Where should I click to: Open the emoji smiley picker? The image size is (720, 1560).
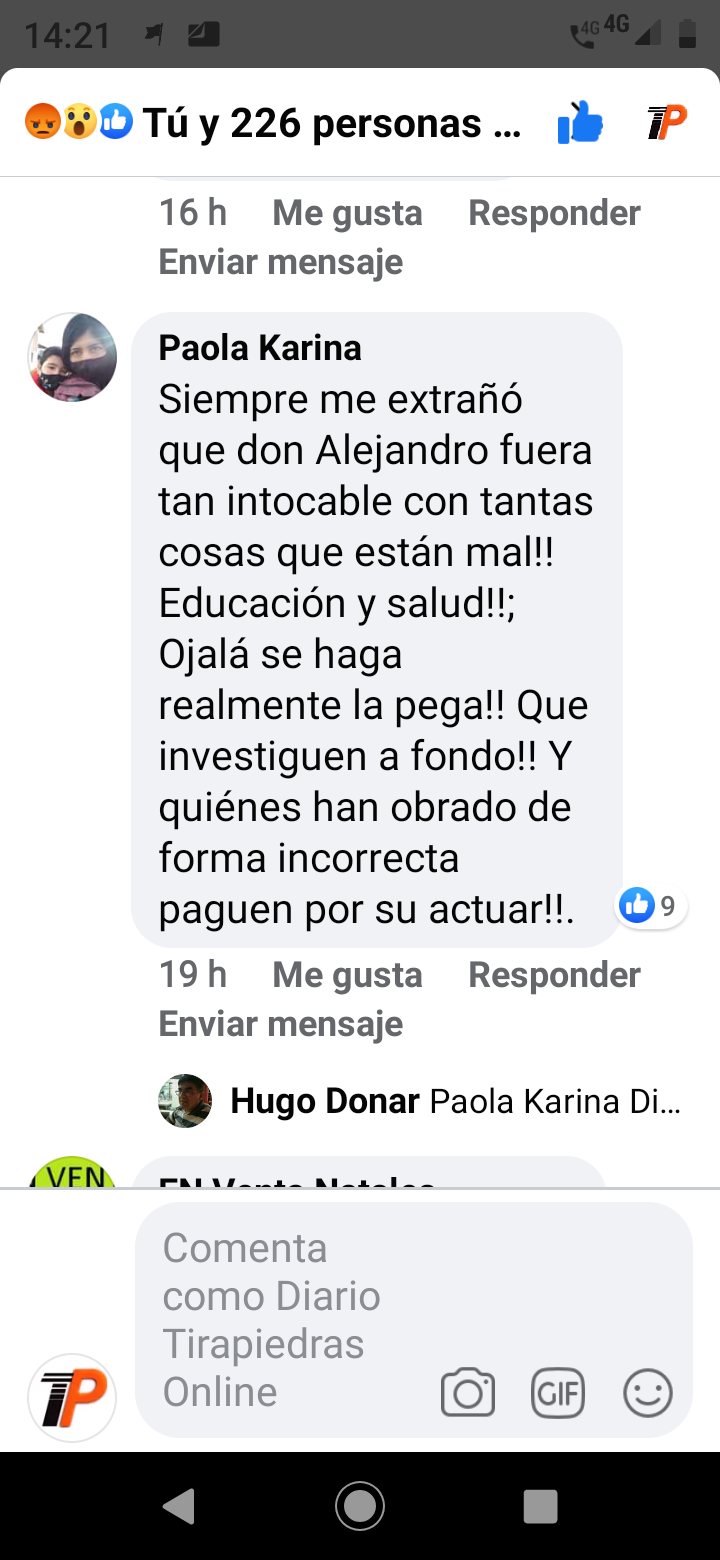pyautogui.click(x=648, y=1393)
